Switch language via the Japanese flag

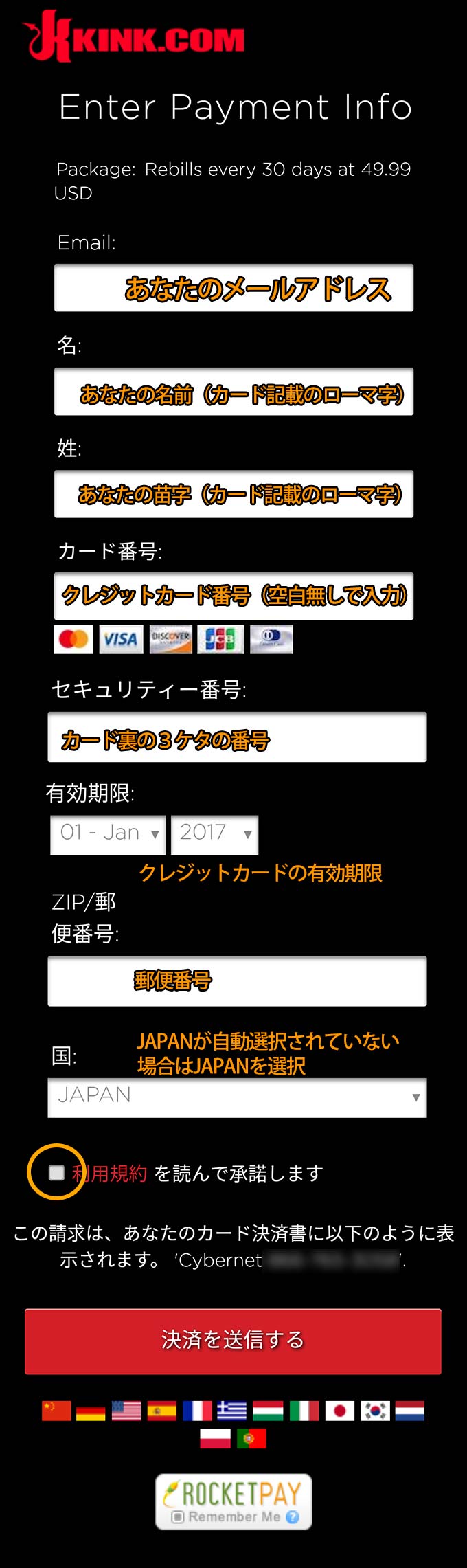click(339, 1411)
